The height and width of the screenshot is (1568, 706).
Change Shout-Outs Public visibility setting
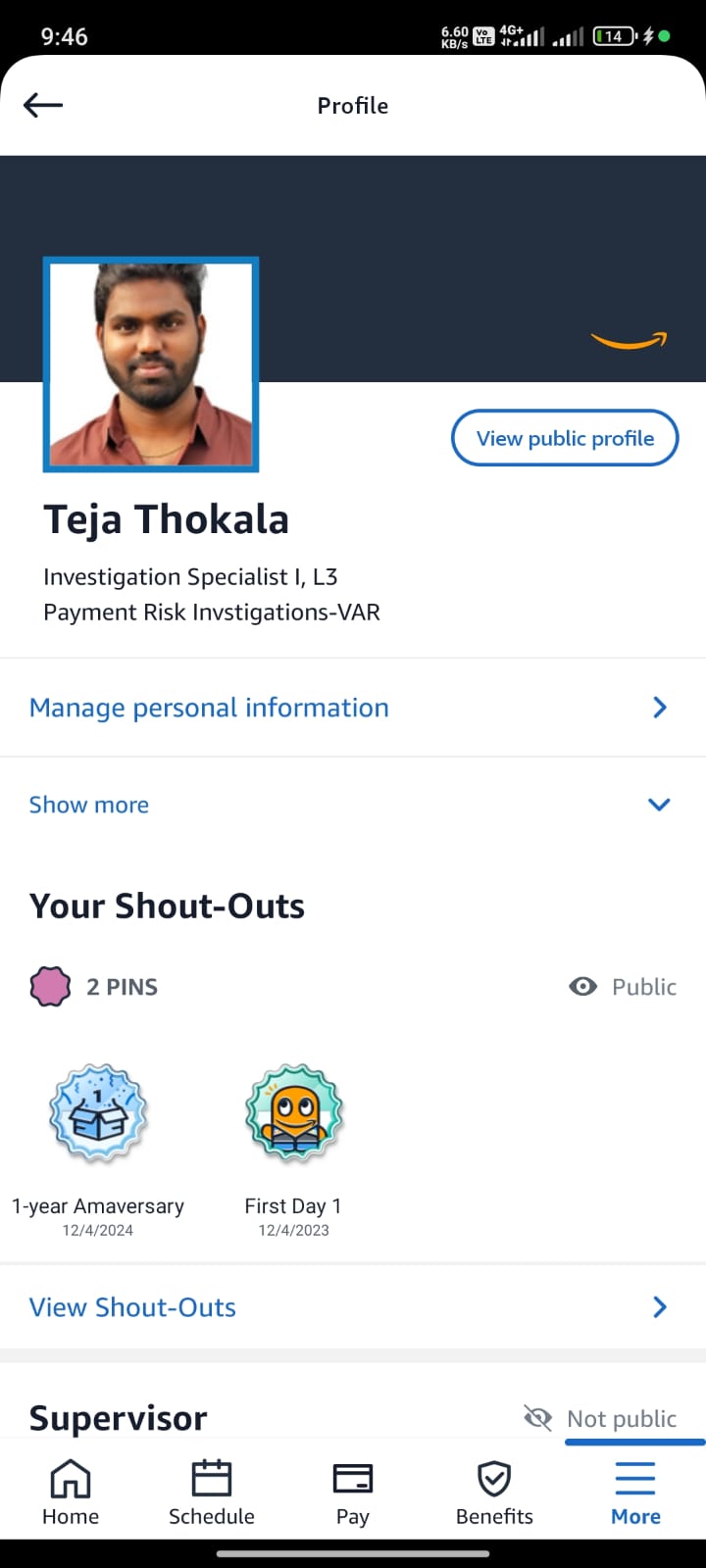coord(623,987)
